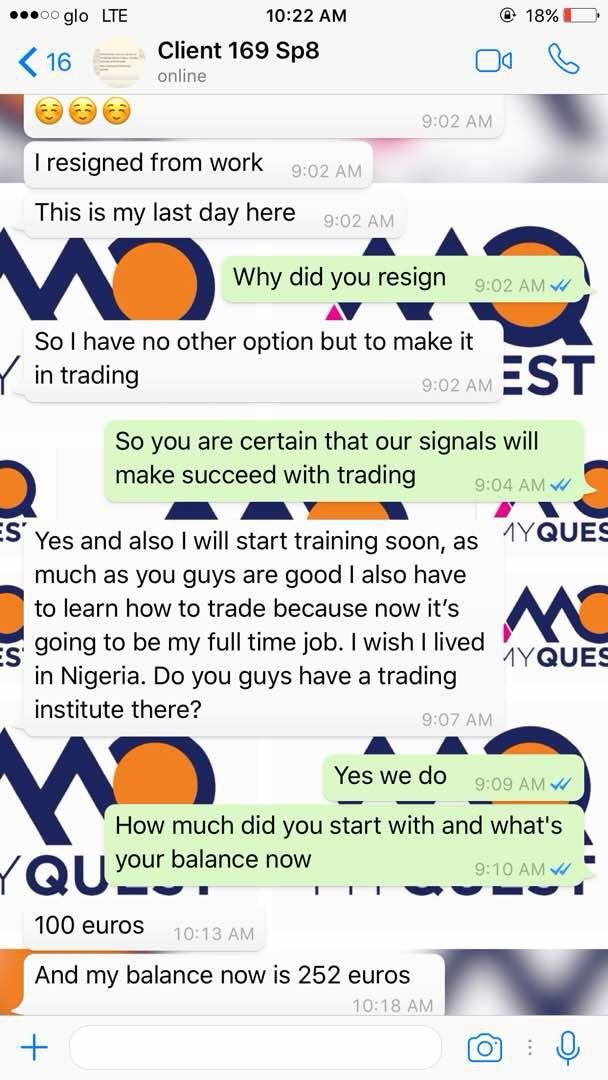Viewport: 608px width, 1080px height.
Task: Start a video call with Client 169 Sp8
Action: 493,61
